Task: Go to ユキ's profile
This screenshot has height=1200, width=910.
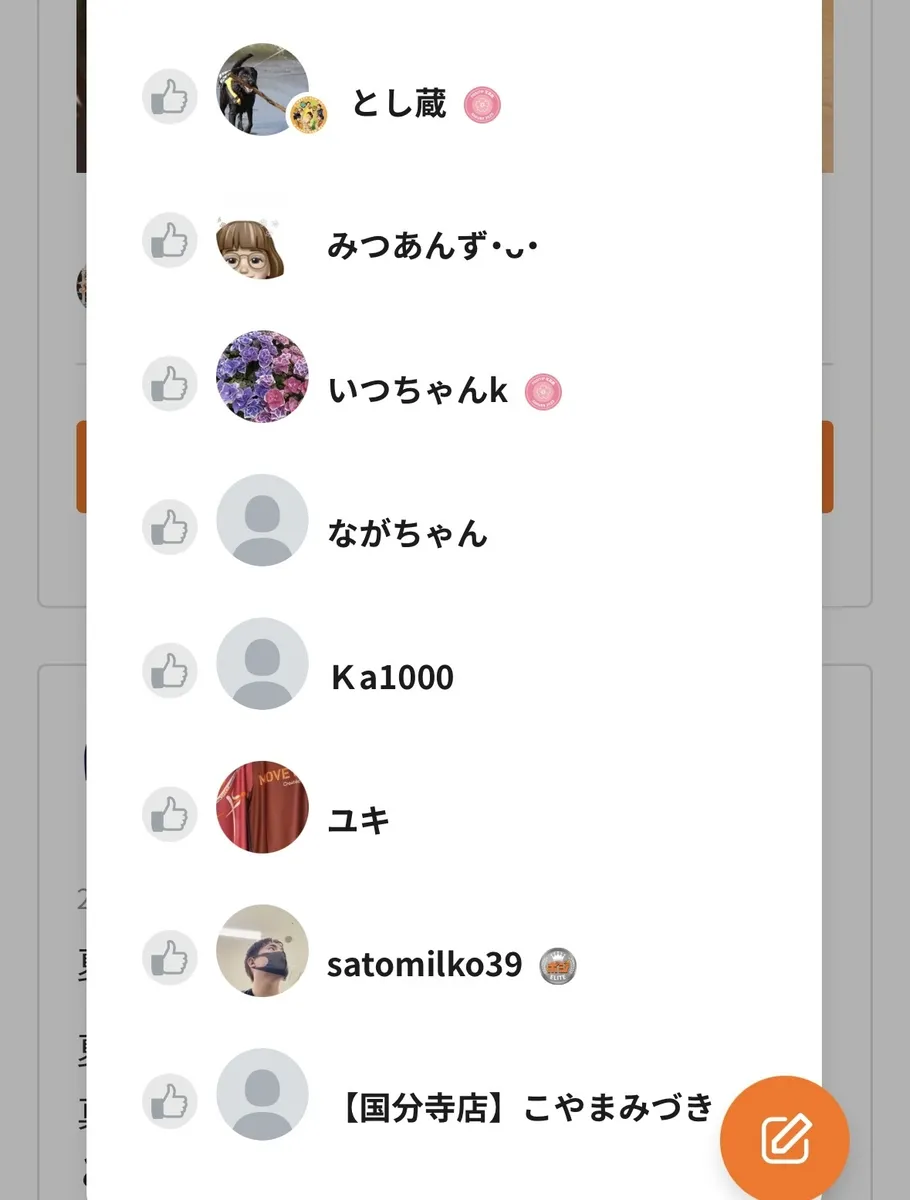Action: [x=358, y=821]
